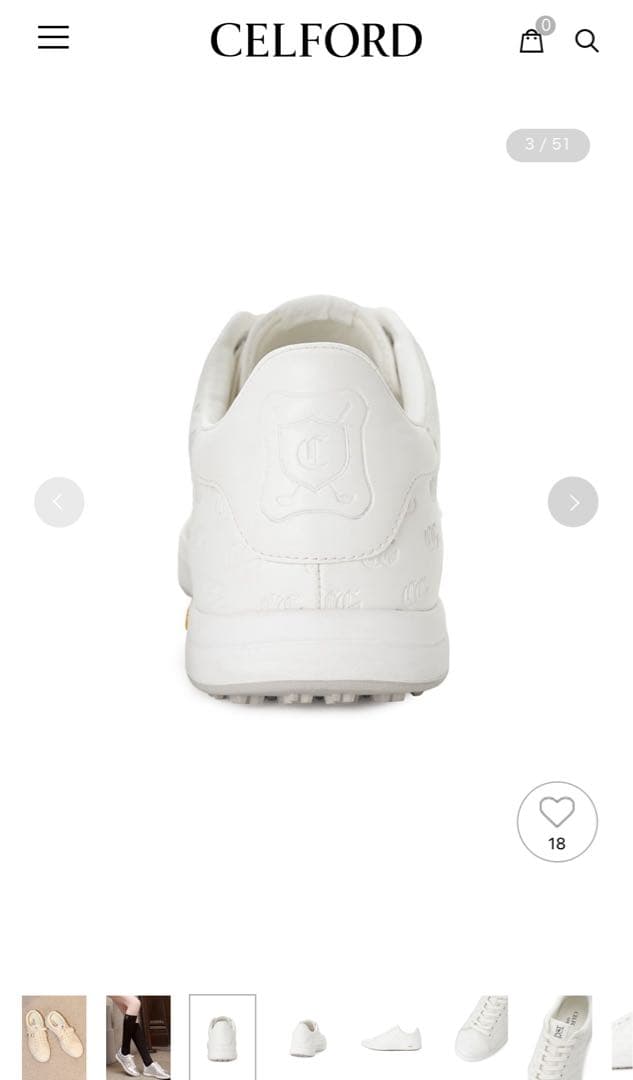The height and width of the screenshot is (1080, 633).
Task: Select the outlined rear-view shoe thumbnail
Action: tap(222, 1037)
